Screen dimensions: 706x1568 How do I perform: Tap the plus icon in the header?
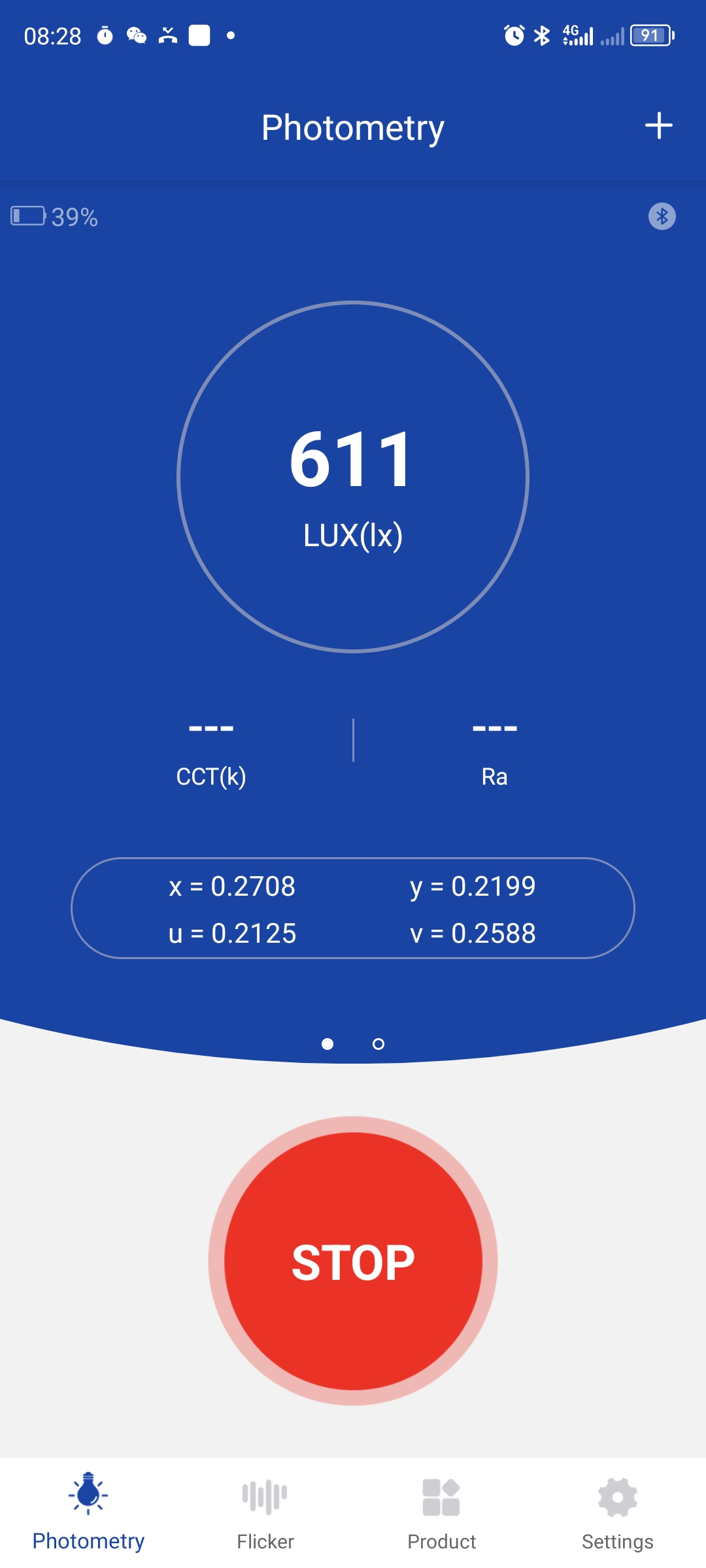click(x=658, y=125)
